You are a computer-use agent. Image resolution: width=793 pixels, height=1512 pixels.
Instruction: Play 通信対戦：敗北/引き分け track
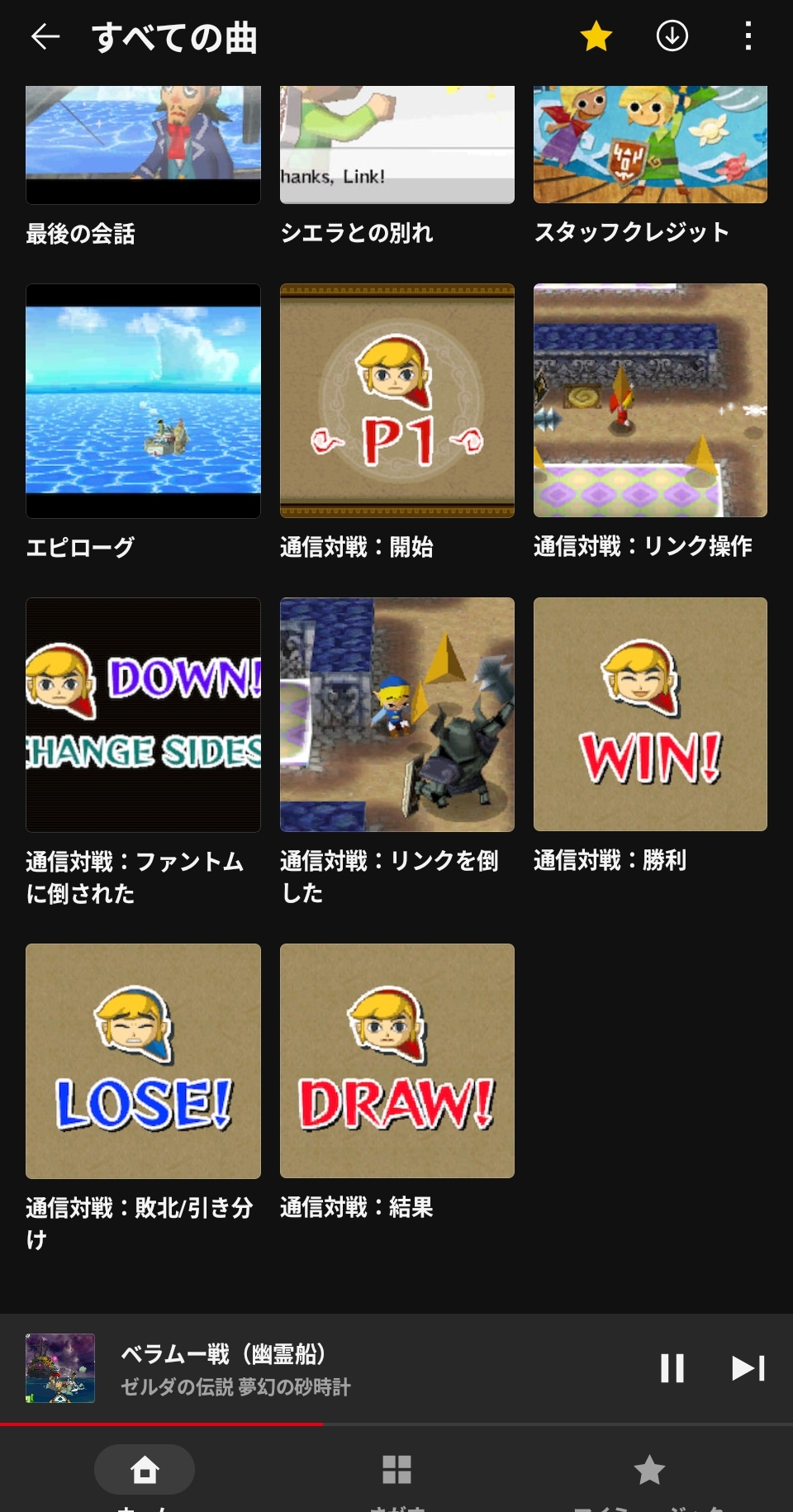[143, 1061]
